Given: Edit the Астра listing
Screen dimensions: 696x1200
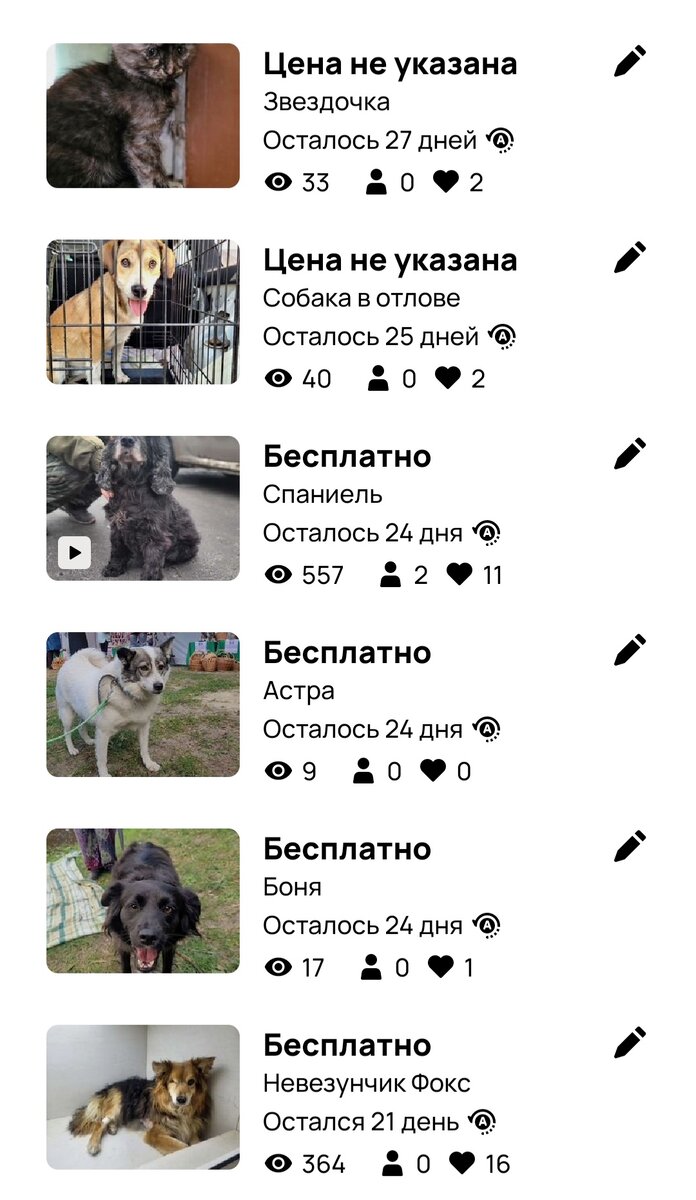Looking at the screenshot, I should pos(630,651).
